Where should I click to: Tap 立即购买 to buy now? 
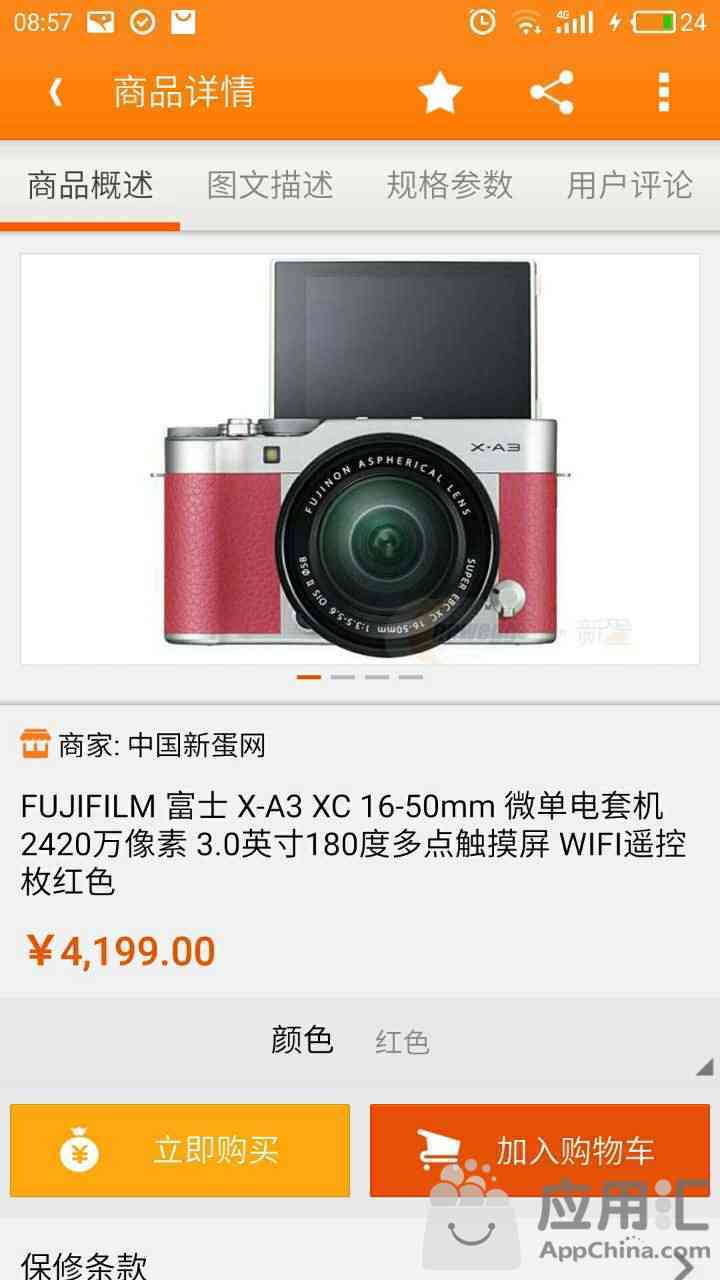tap(180, 1150)
